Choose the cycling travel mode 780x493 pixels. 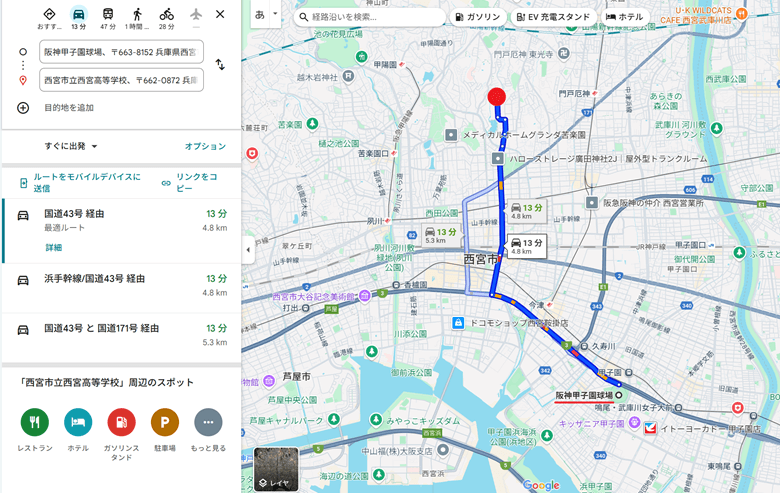[166, 15]
